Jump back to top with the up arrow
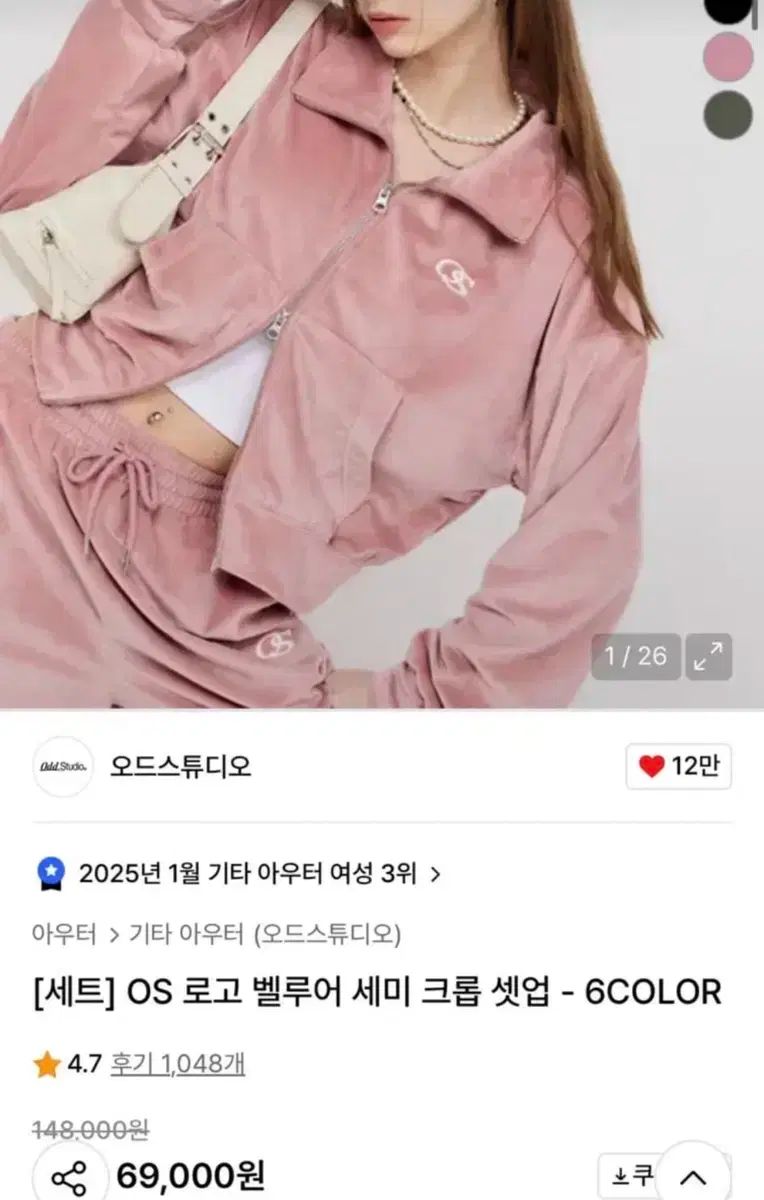Screen dimensions: 764x1200 point(694,1177)
